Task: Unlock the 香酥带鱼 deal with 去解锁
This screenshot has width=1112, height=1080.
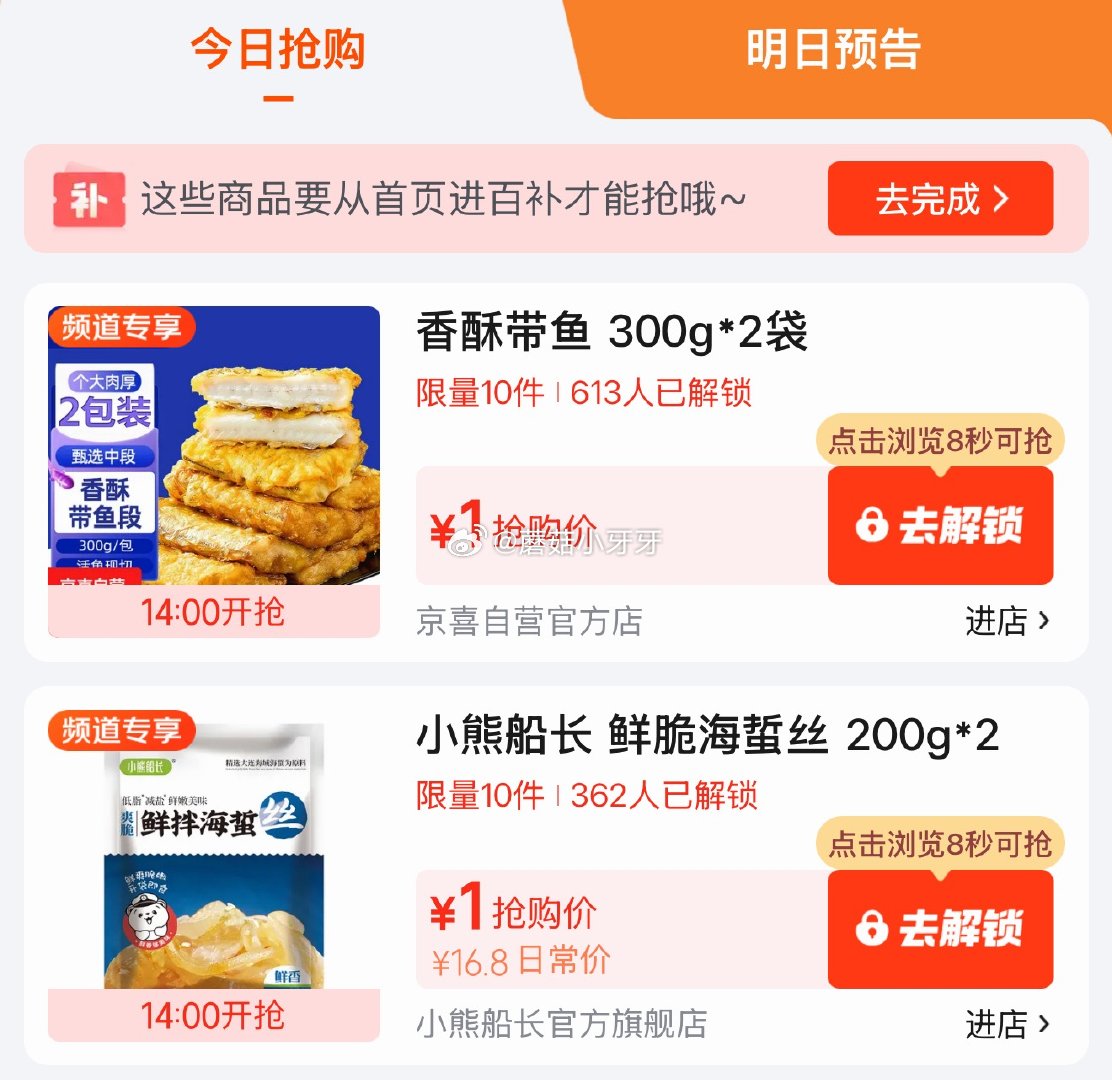Action: coord(940,525)
